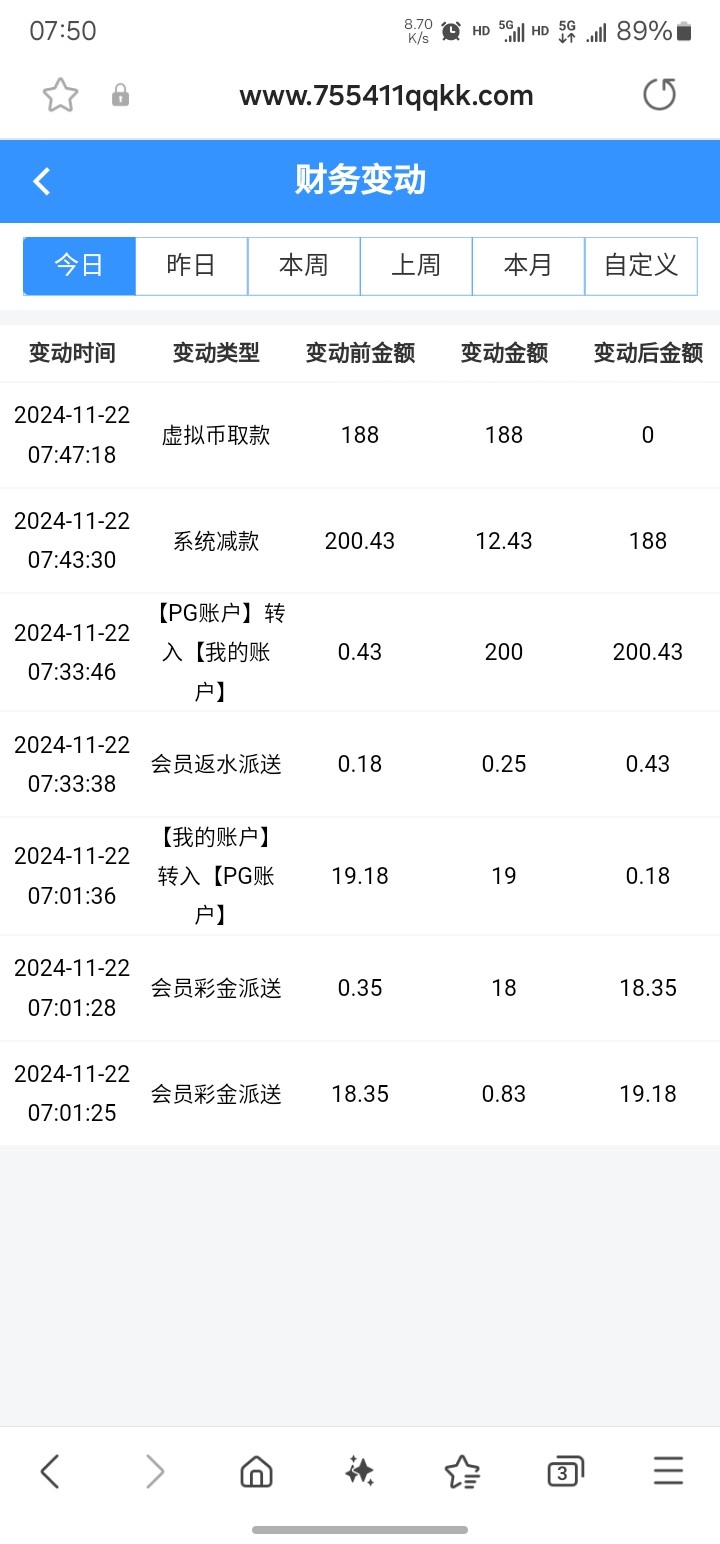Screen dimensions: 720x1544
Task: Switch to the 昨日 tab
Action: pos(191,266)
